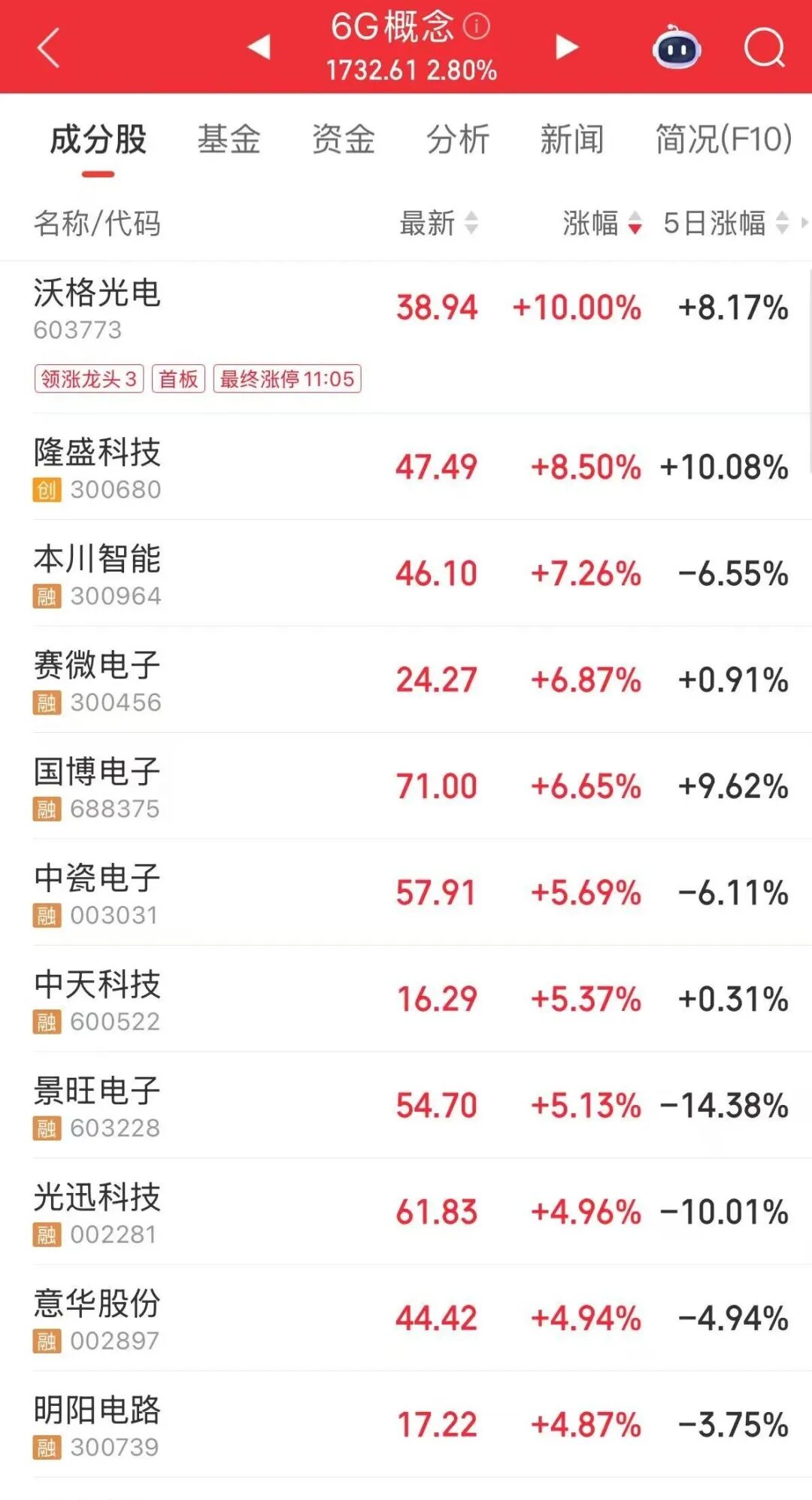
Task: Show info for 6G概念
Action: pyautogui.click(x=476, y=27)
